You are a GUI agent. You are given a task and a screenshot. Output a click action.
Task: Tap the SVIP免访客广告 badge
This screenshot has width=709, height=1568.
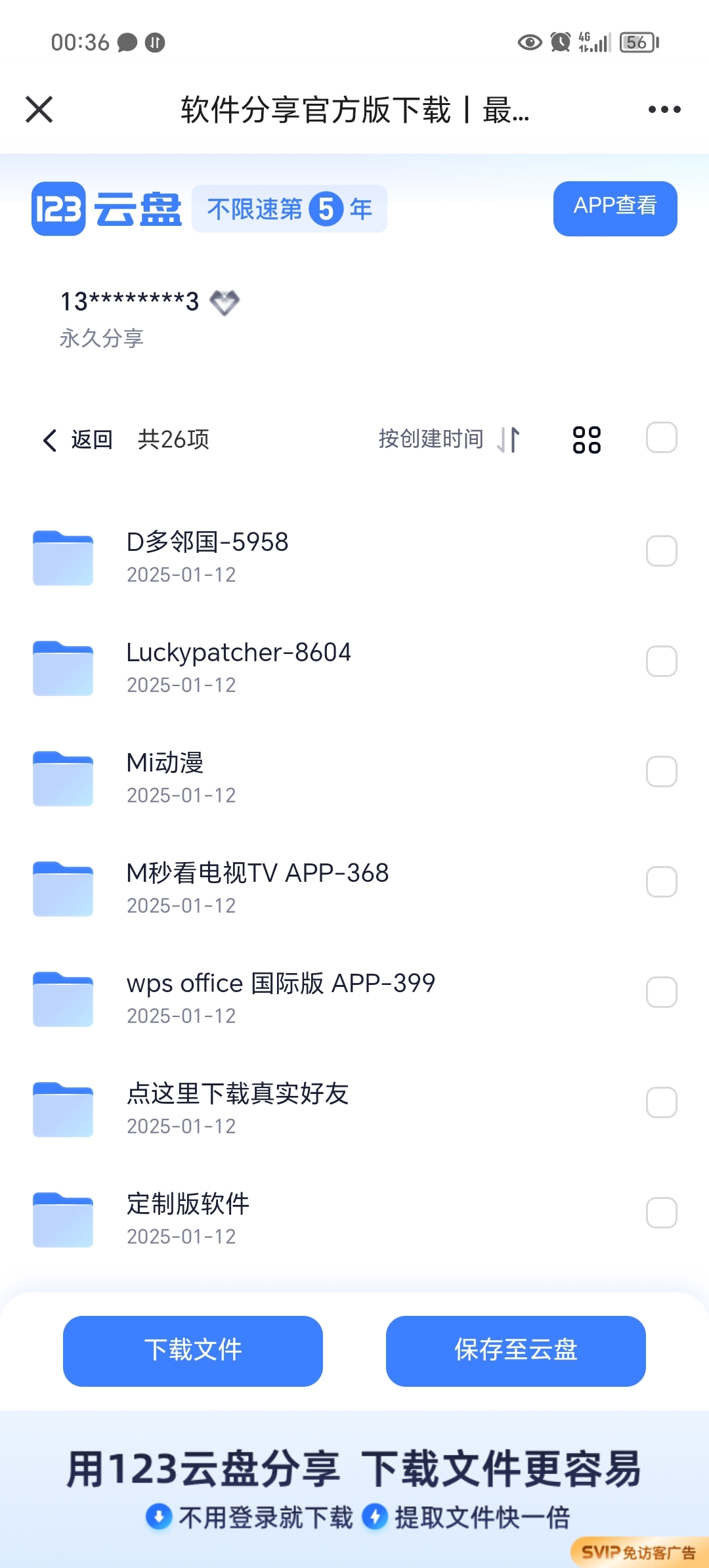click(x=639, y=1552)
